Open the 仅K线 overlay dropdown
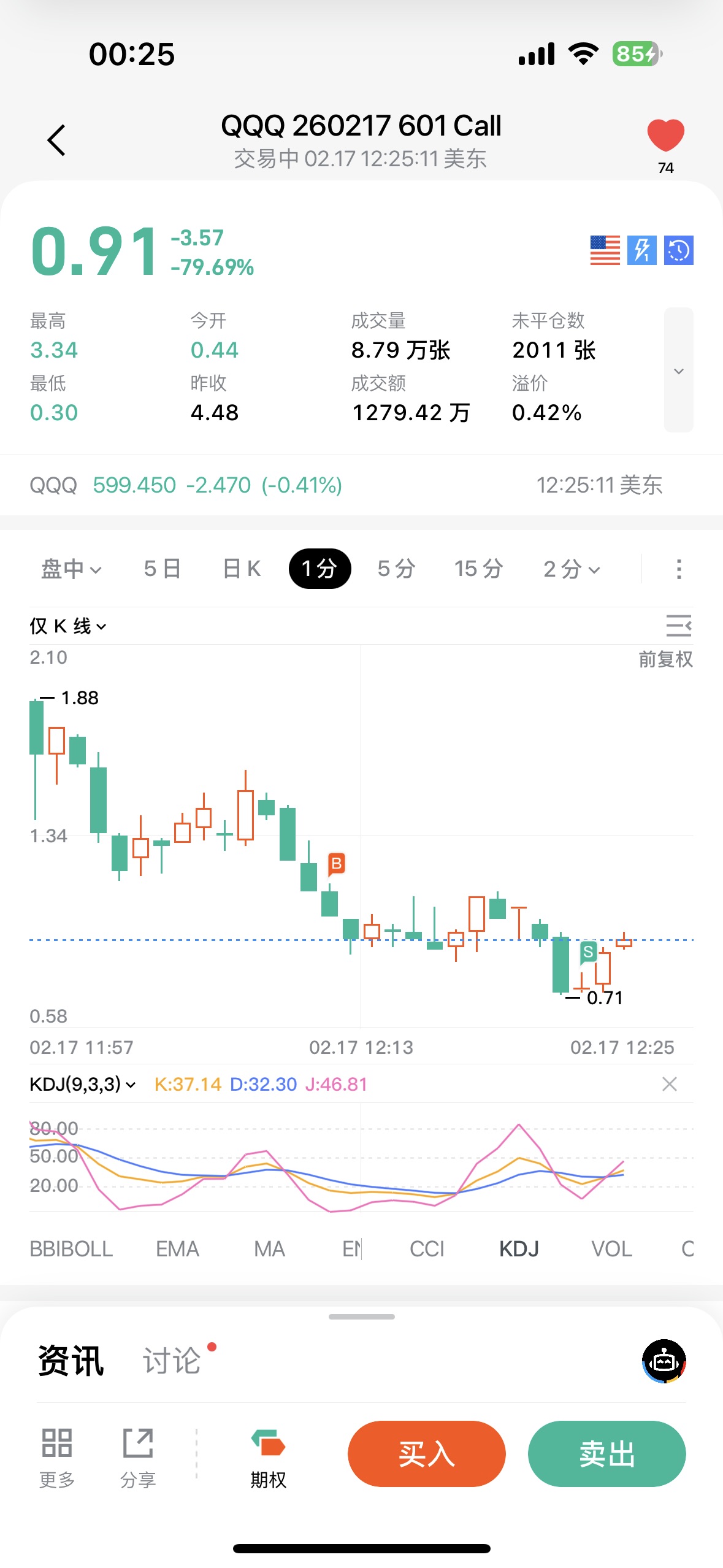Viewport: 723px width, 1568px height. (67, 626)
